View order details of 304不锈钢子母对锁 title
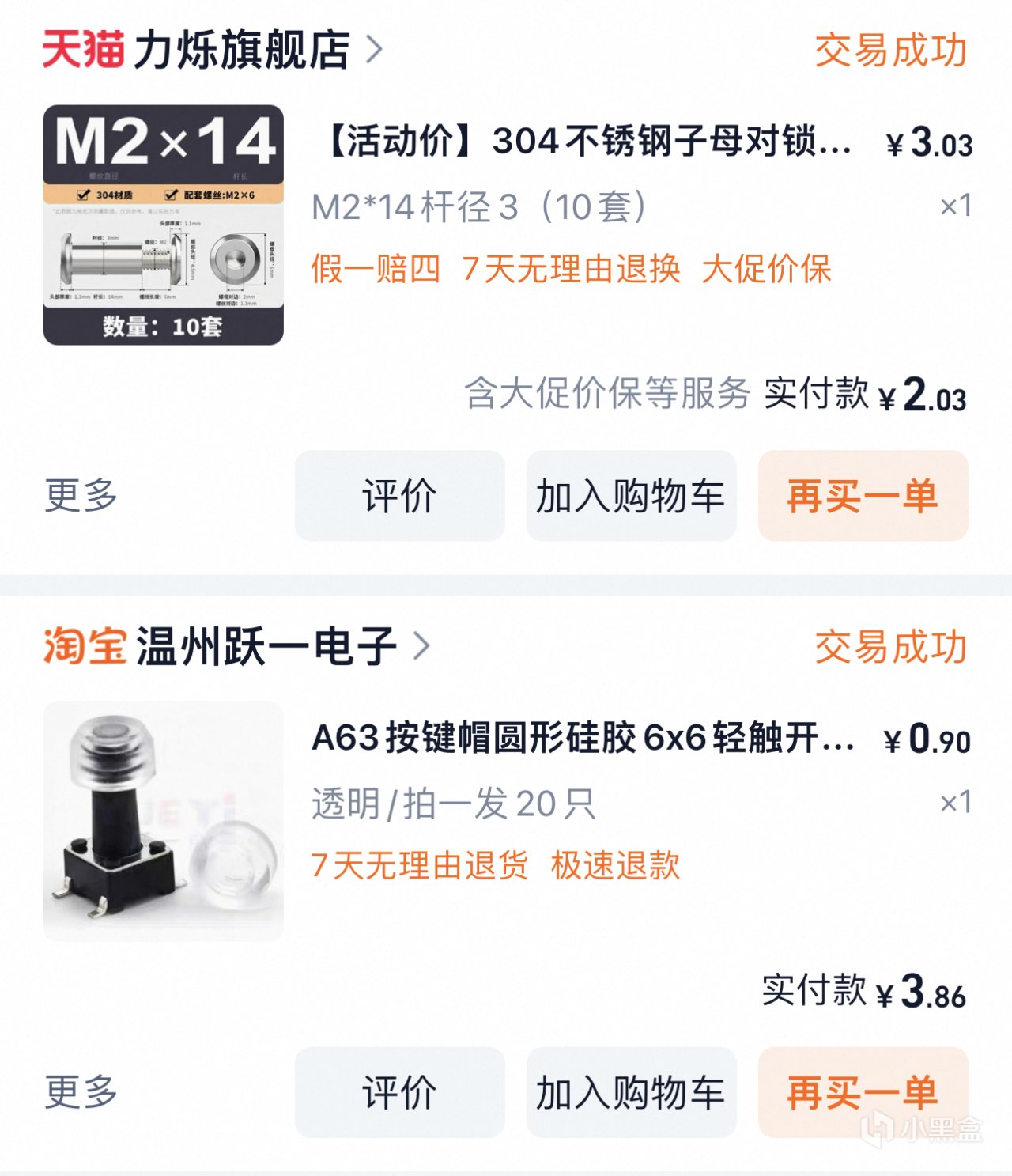Viewport: 1012px width, 1176px height. click(589, 142)
